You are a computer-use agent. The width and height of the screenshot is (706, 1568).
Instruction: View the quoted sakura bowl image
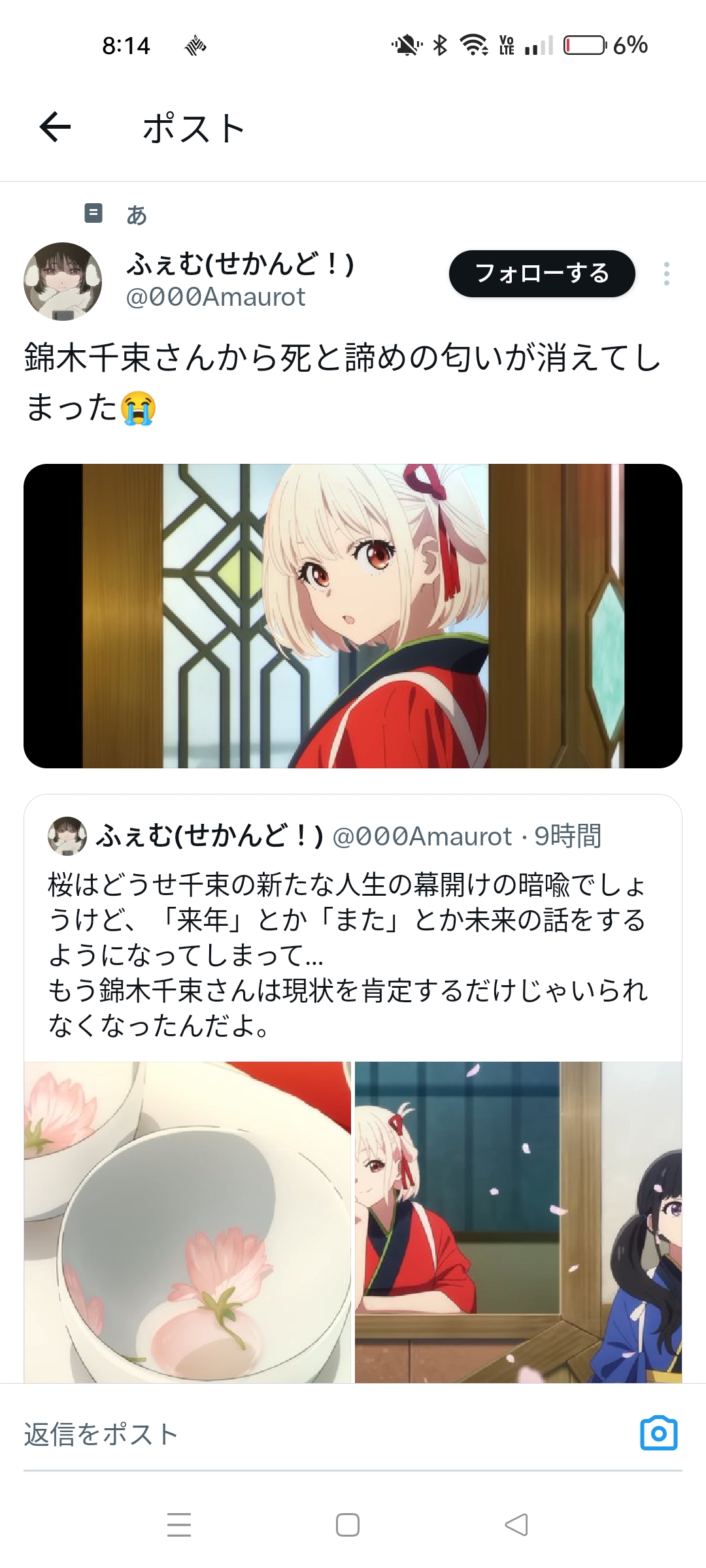click(188, 1222)
